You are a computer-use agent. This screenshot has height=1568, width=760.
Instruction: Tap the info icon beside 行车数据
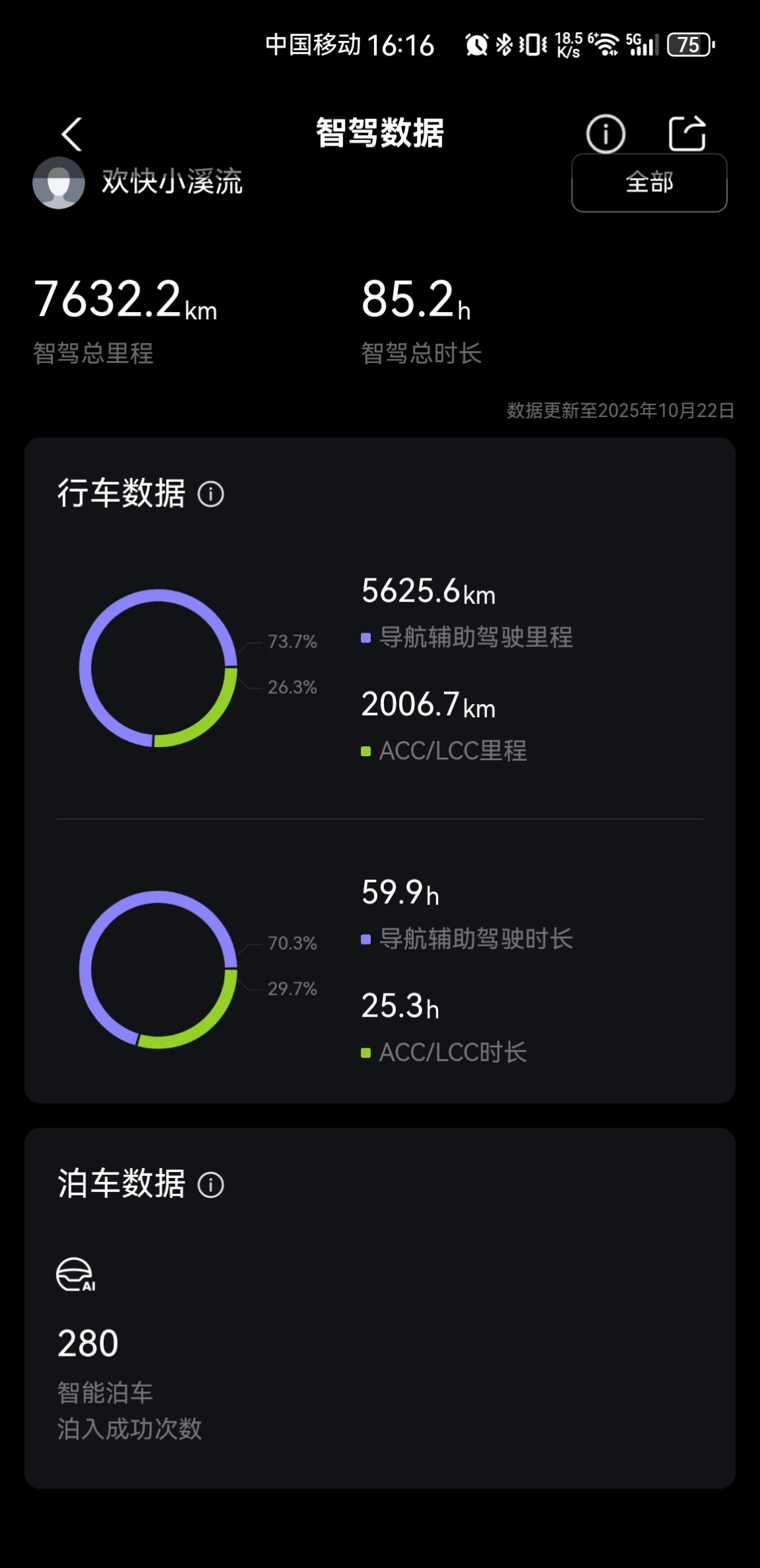point(211,494)
